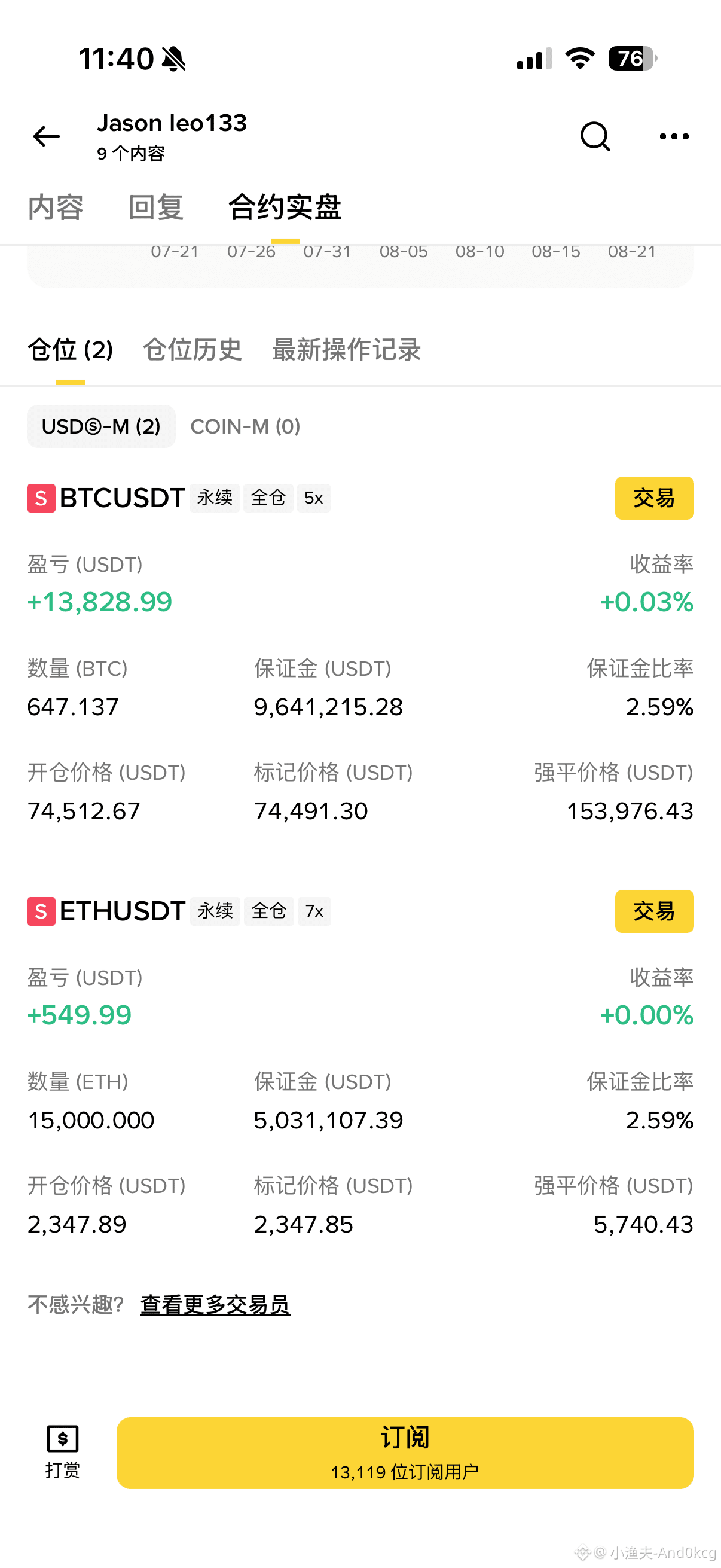The height and width of the screenshot is (1568, 721).
Task: Open the 查看更多交易员 link
Action: coord(215,1304)
